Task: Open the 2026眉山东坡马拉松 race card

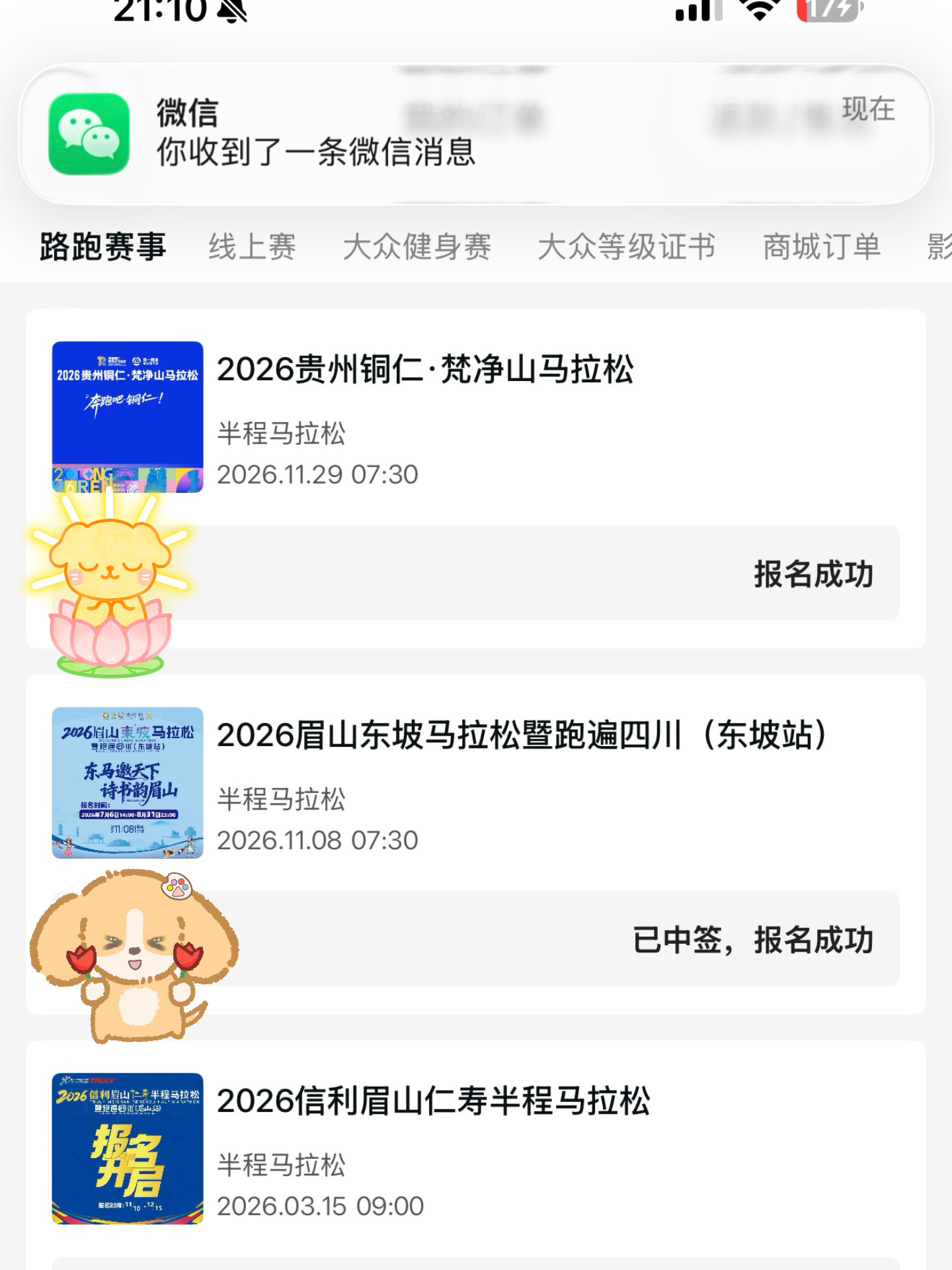Action: coord(476,845)
